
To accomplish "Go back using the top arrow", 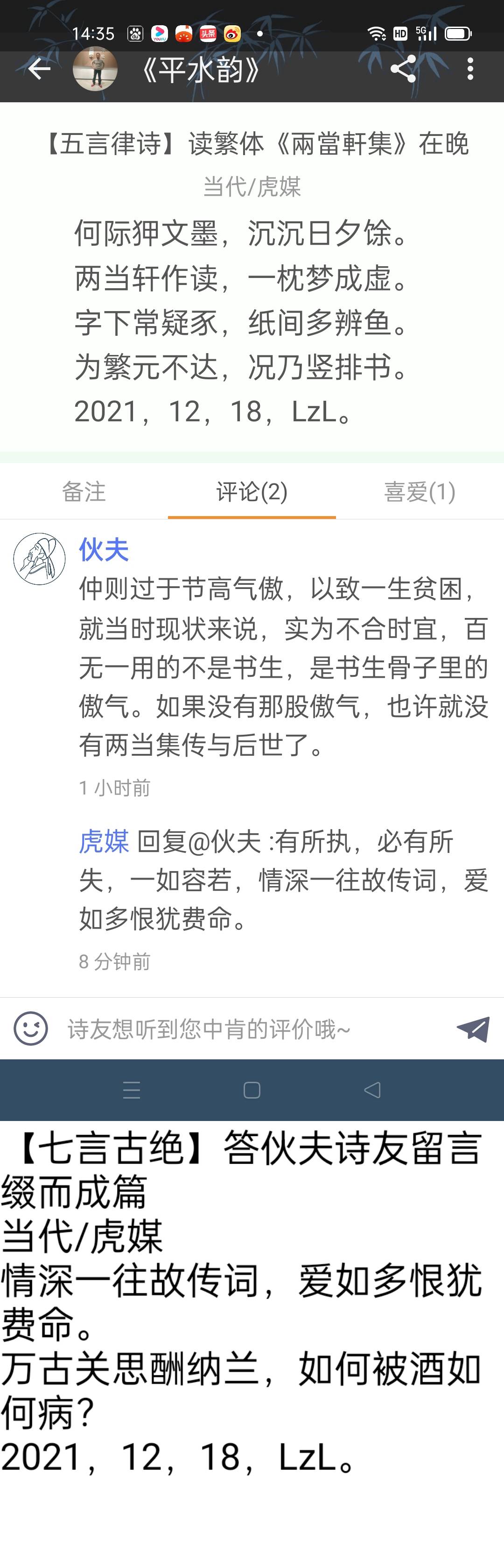I will coord(39,70).
